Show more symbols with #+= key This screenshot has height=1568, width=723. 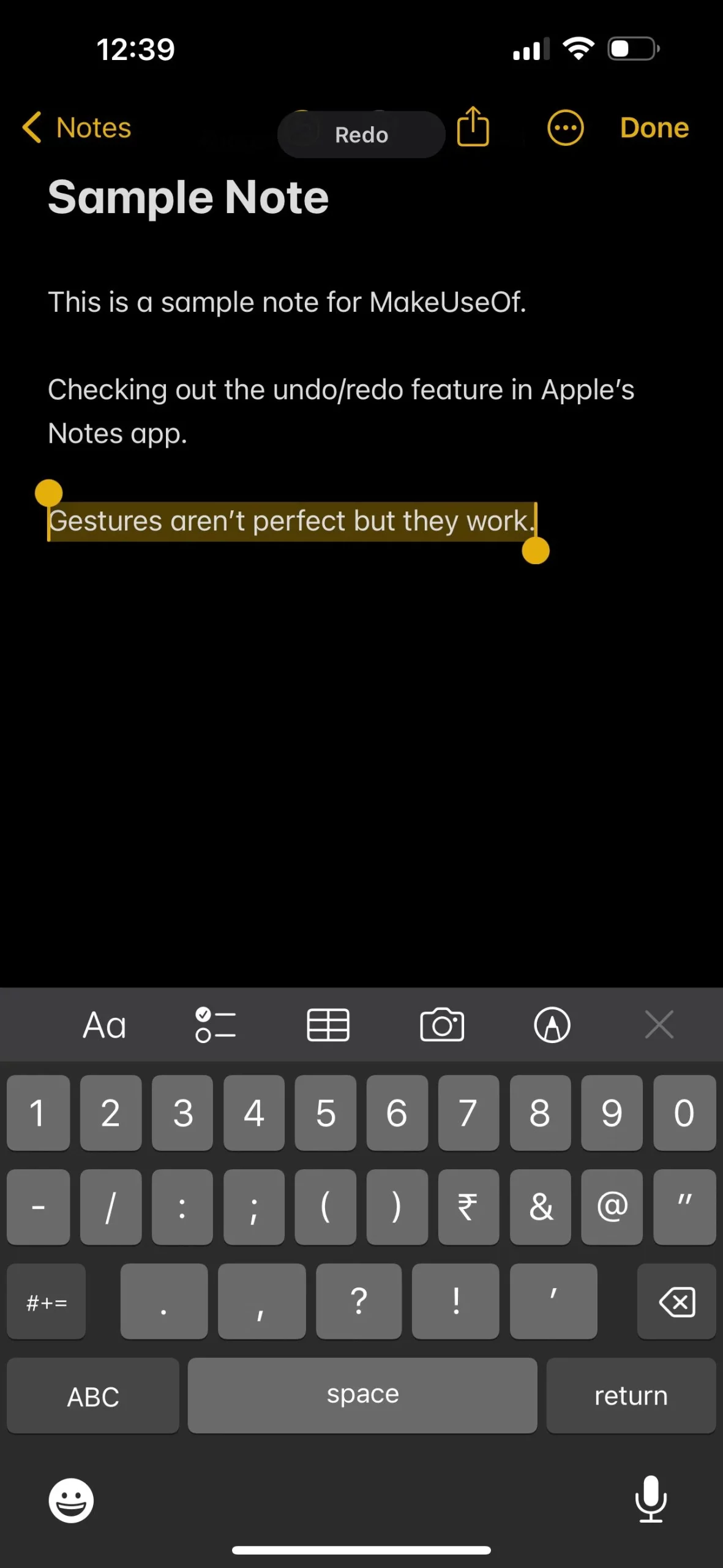(x=47, y=1302)
